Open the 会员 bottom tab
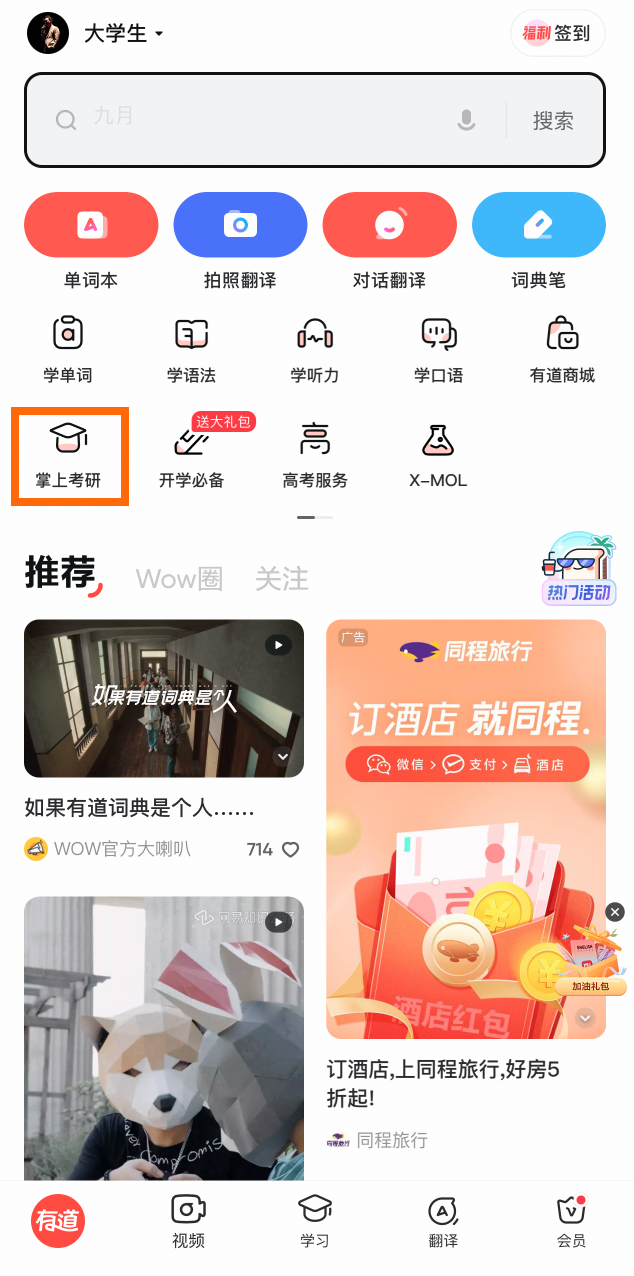This screenshot has width=634, height=1276. click(571, 1221)
